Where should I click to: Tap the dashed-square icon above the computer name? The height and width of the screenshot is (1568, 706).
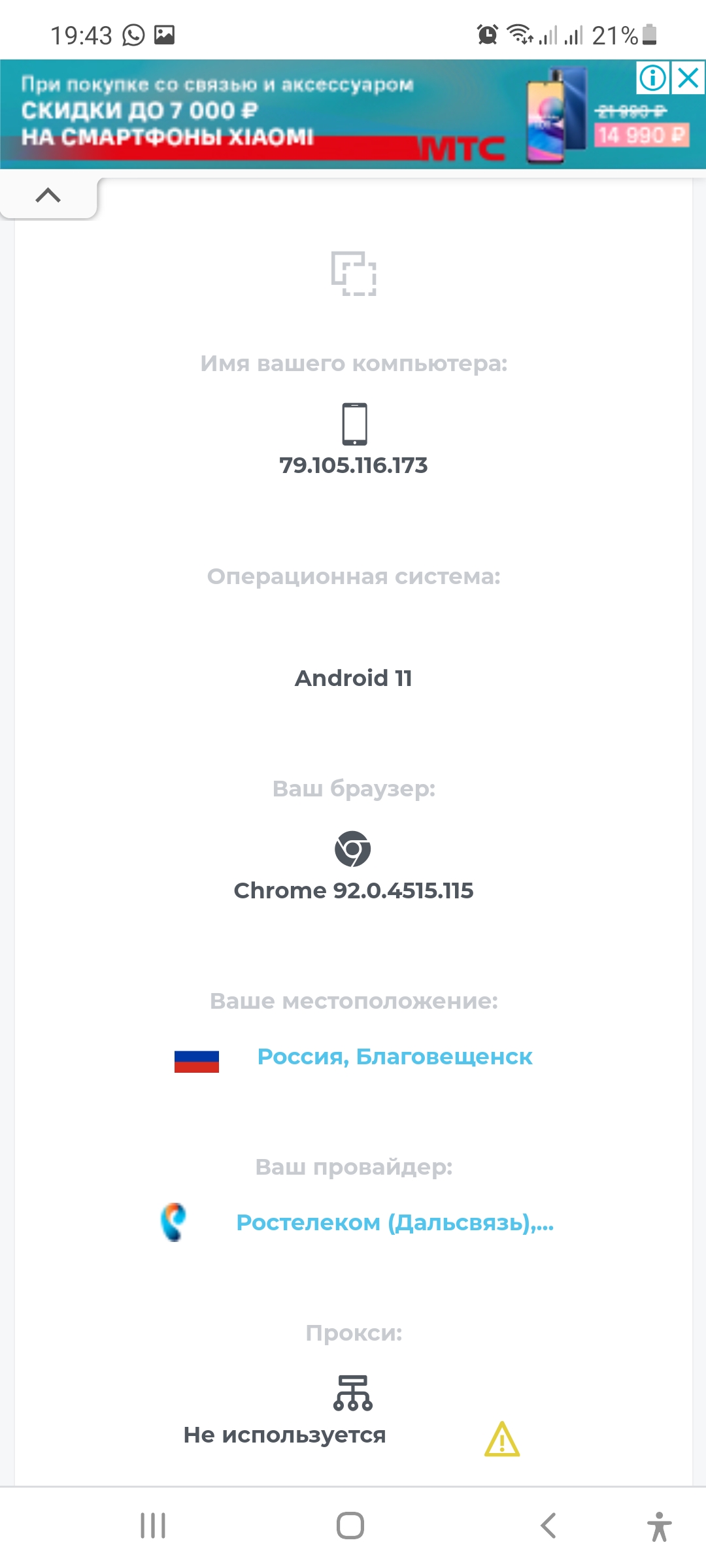coord(354,274)
